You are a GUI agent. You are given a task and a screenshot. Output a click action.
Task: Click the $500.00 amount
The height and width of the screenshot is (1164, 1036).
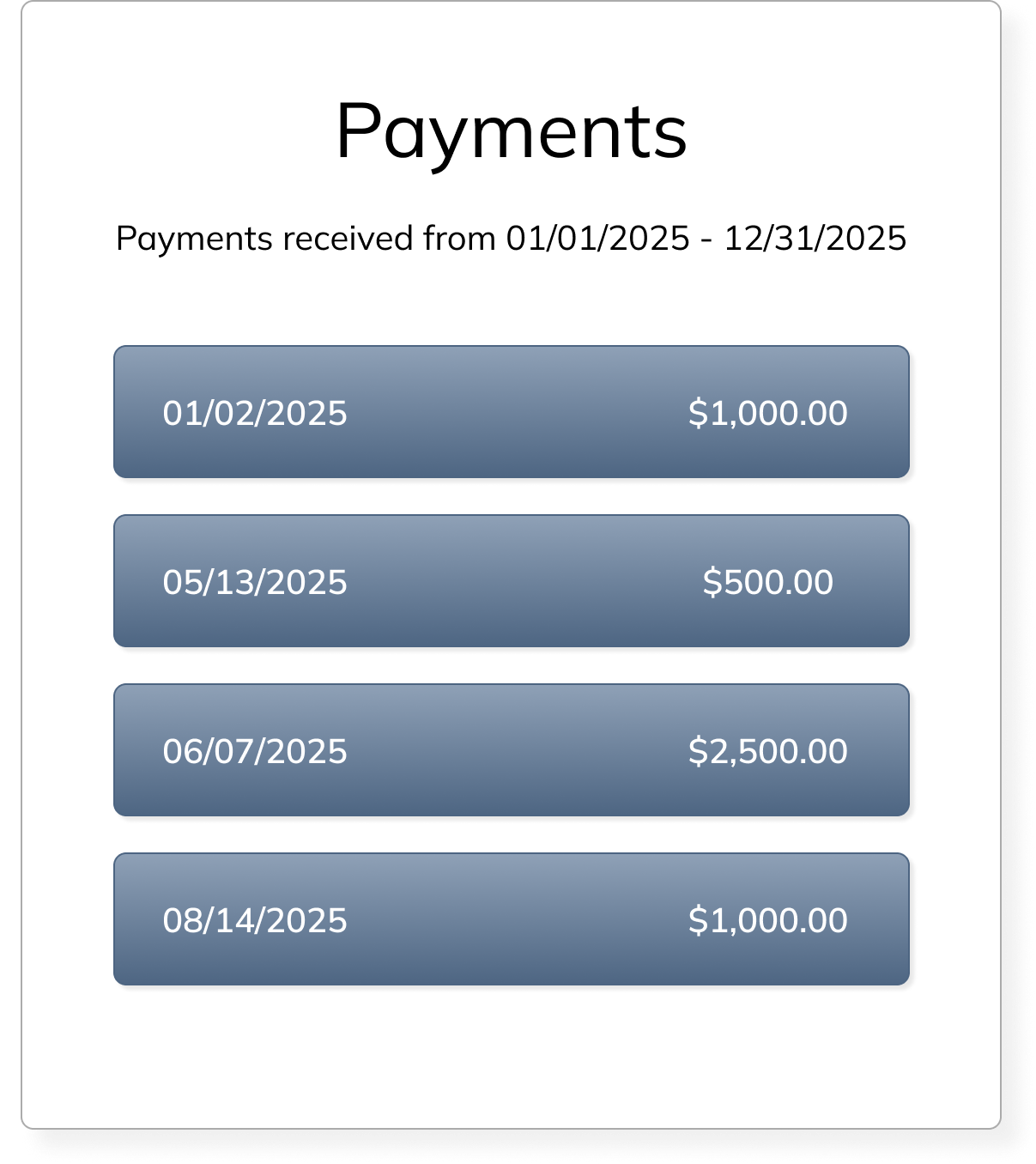(766, 582)
